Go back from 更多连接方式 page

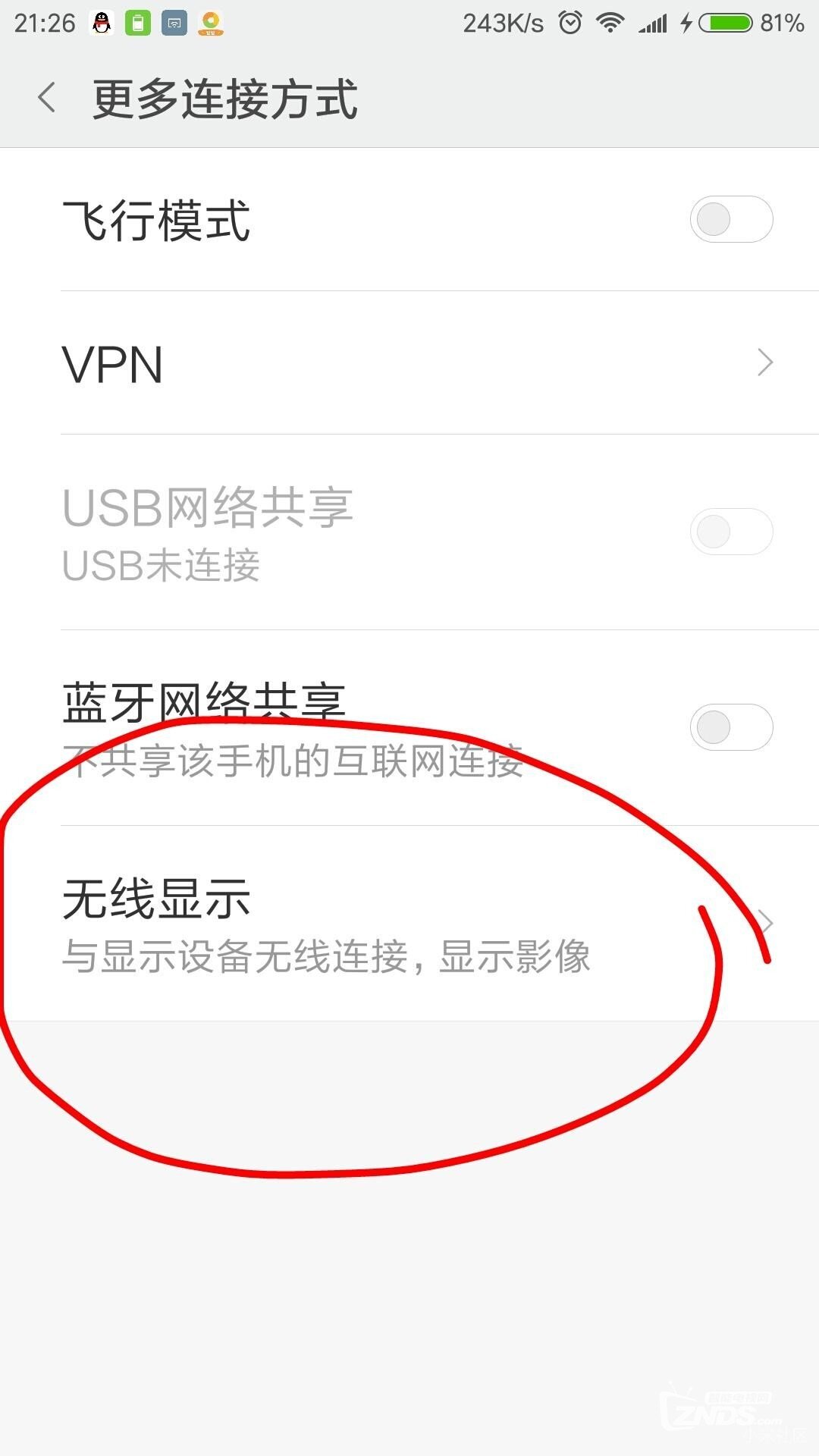pos(47,98)
